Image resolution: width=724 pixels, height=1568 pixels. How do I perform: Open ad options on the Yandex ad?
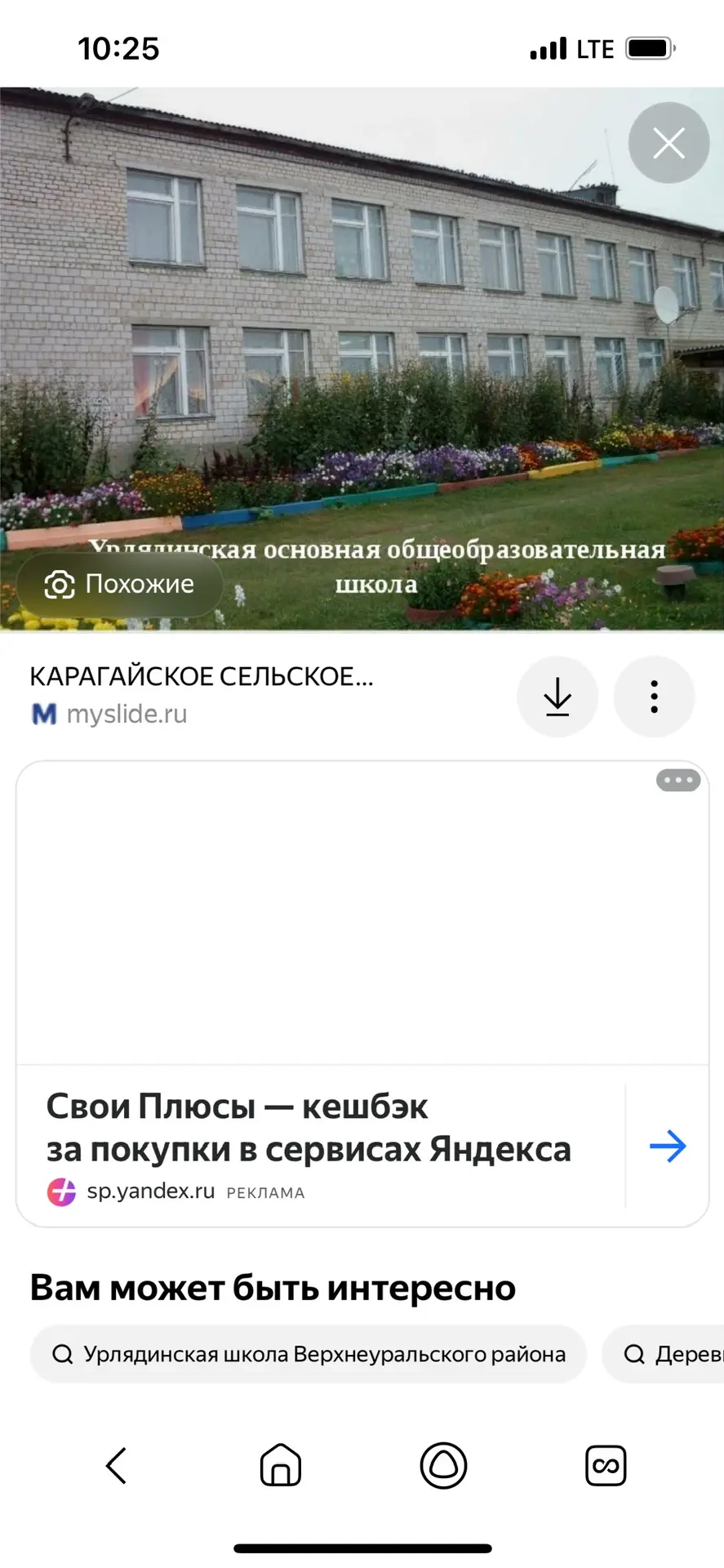click(677, 781)
